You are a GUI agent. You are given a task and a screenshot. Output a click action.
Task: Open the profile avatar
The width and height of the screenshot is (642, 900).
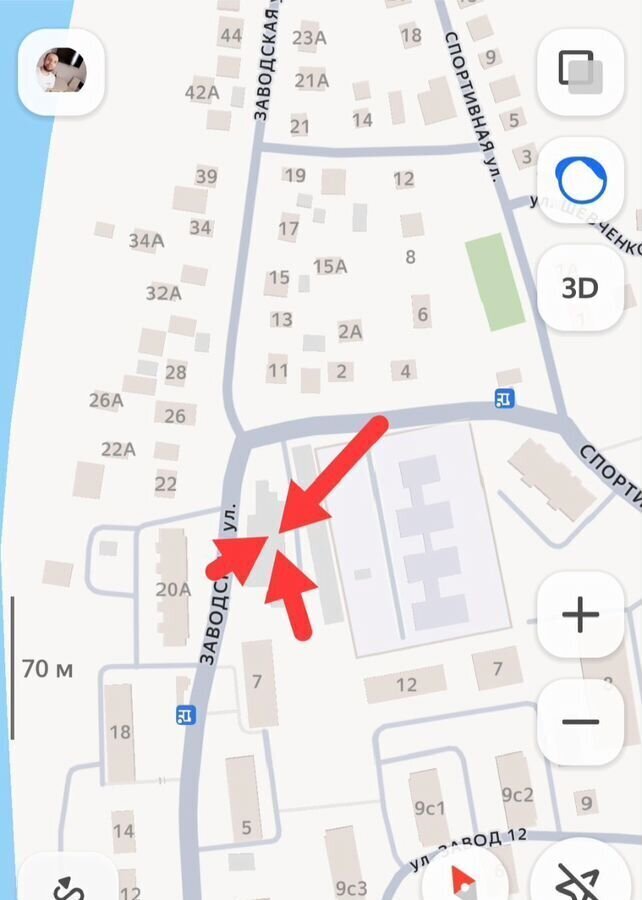click(61, 73)
